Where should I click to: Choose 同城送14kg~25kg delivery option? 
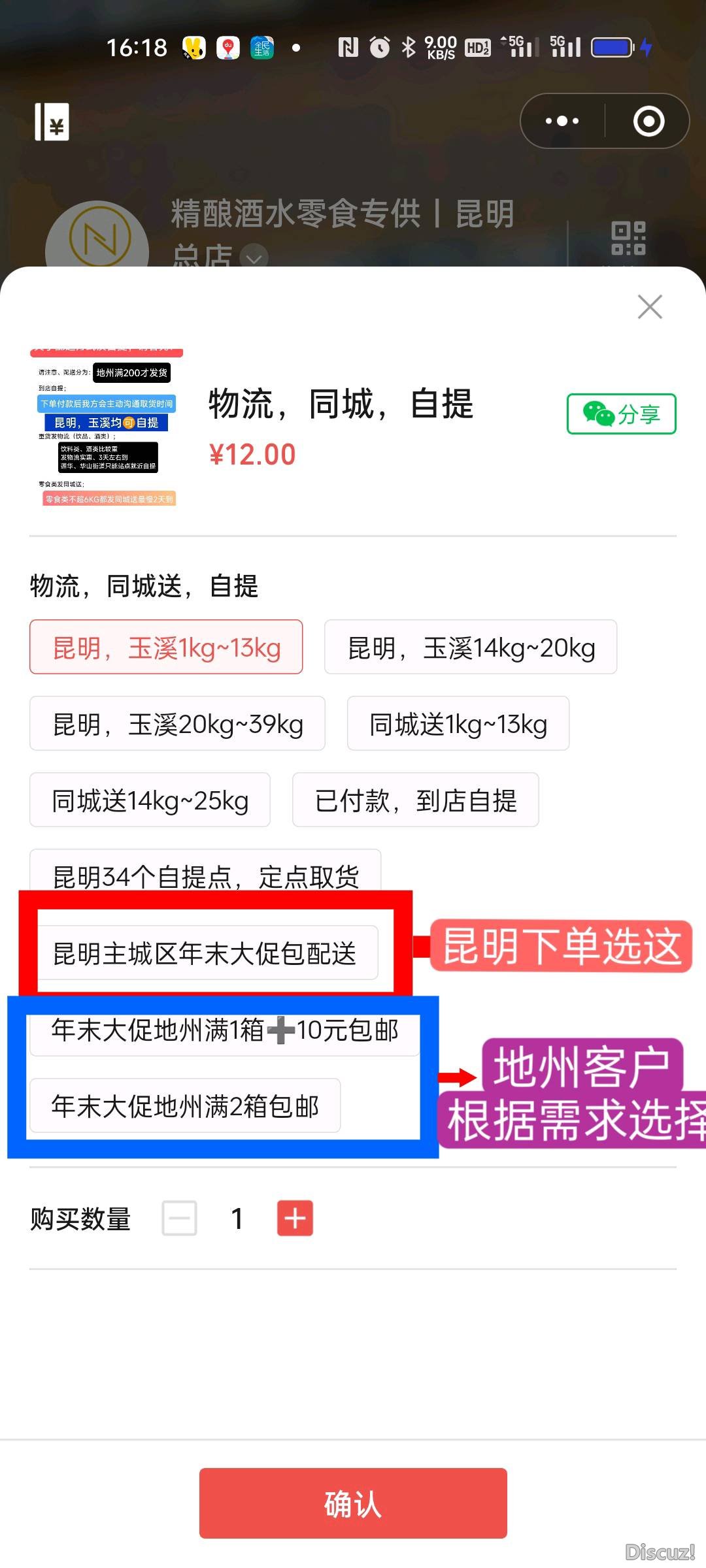150,800
